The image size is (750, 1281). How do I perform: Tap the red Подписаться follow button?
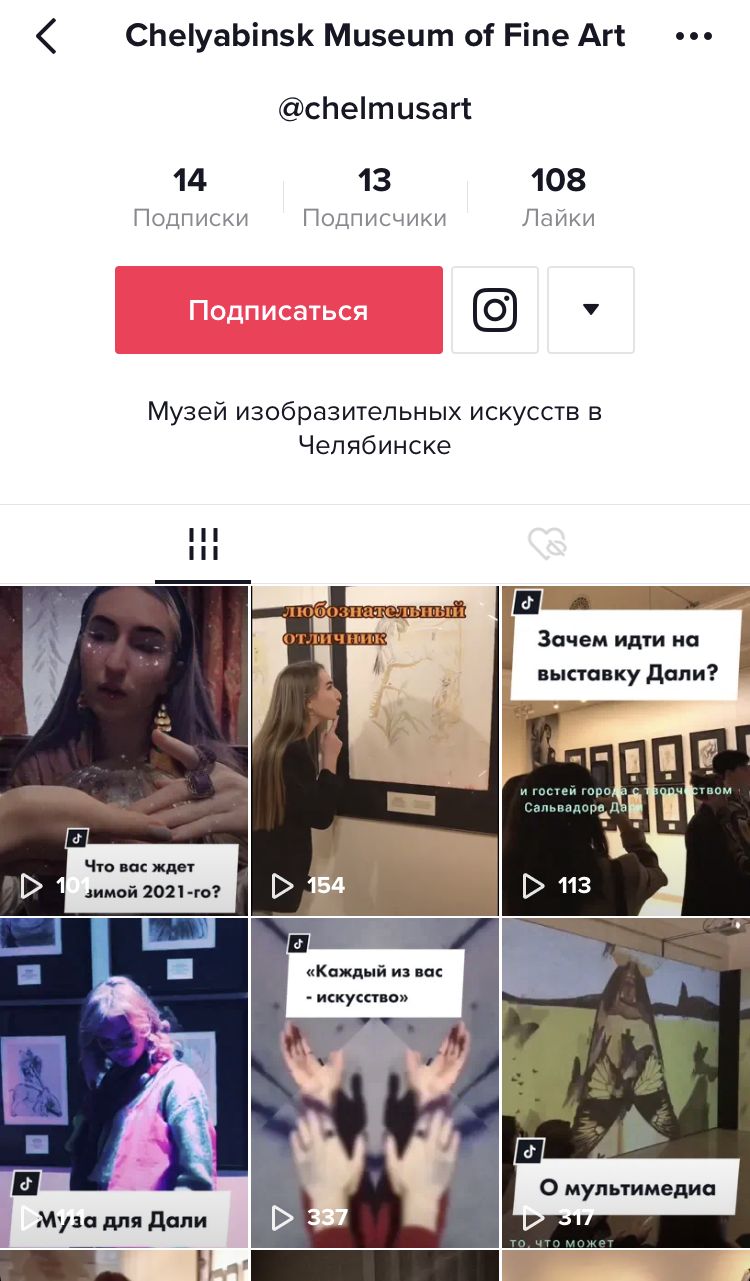click(279, 310)
